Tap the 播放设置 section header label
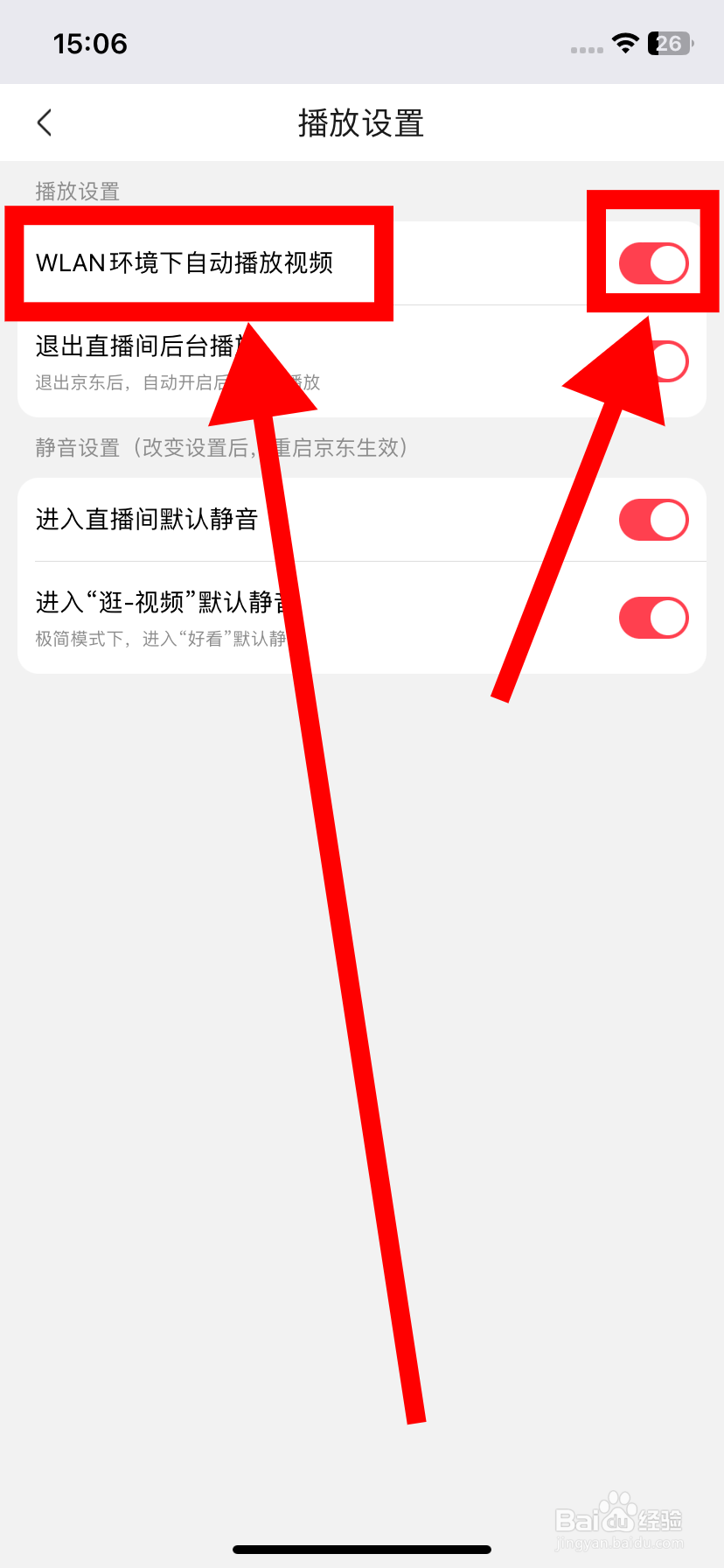Screen dimensions: 724x1568 (75, 192)
